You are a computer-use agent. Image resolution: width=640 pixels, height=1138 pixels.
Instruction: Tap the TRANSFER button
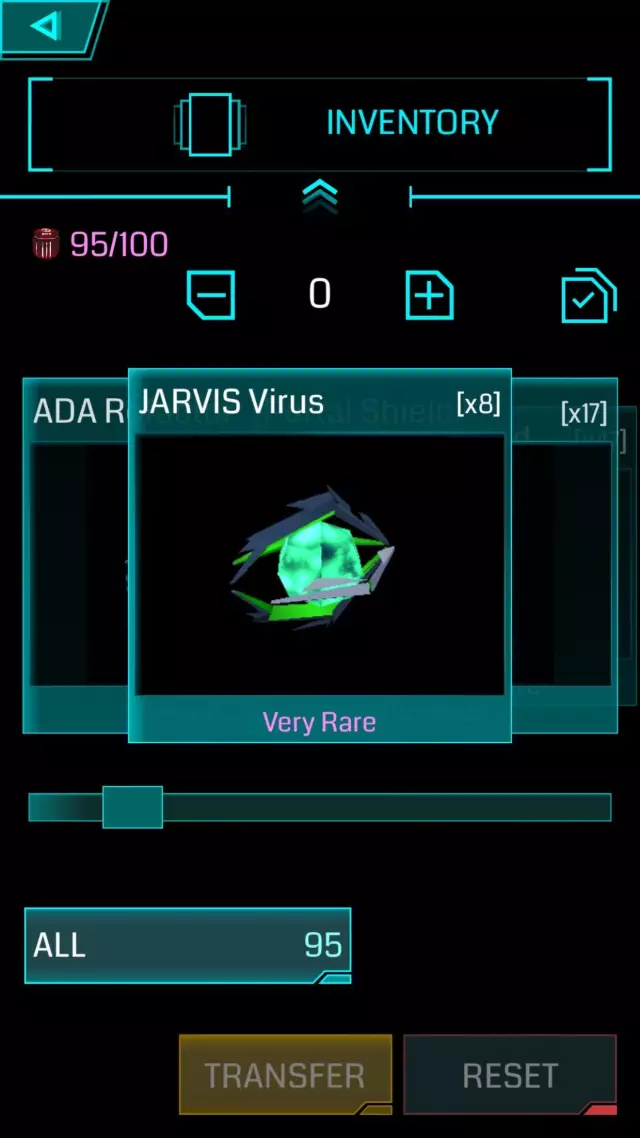click(x=285, y=1075)
